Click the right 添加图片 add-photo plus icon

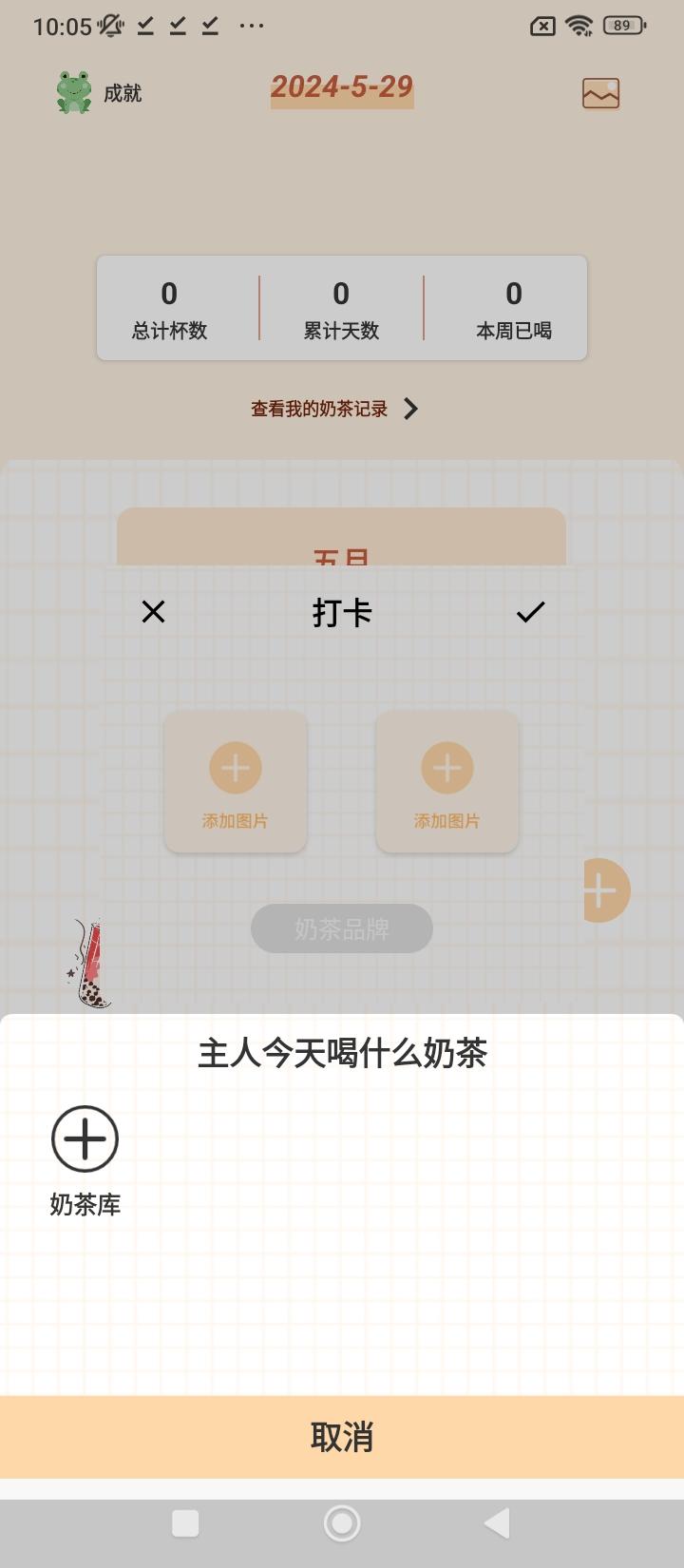click(x=446, y=766)
